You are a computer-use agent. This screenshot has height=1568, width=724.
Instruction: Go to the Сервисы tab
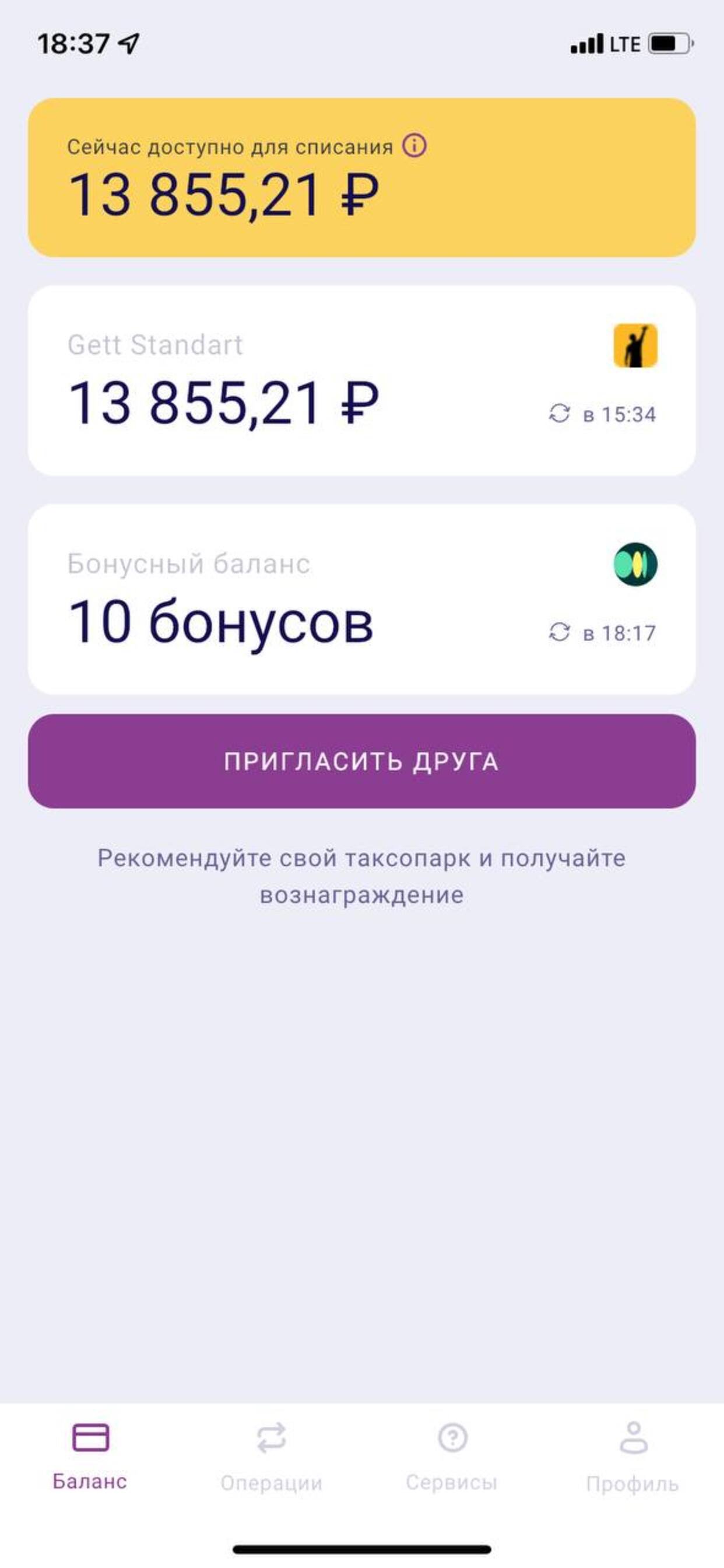coord(451,1454)
